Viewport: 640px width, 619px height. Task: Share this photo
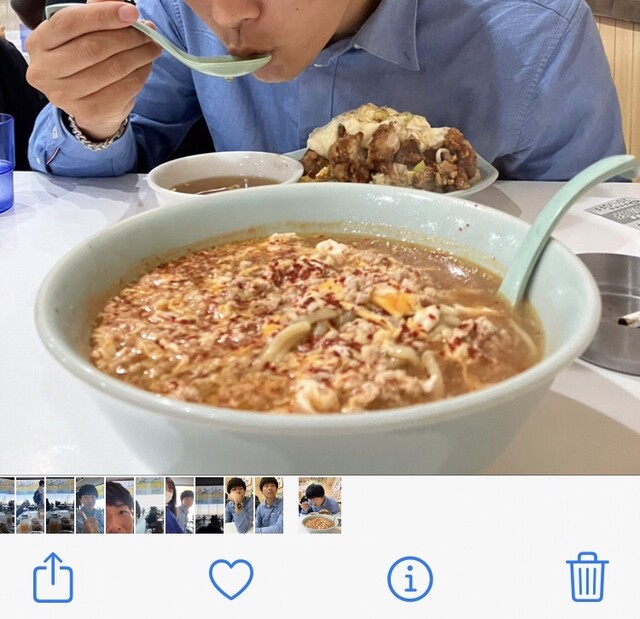(52, 578)
